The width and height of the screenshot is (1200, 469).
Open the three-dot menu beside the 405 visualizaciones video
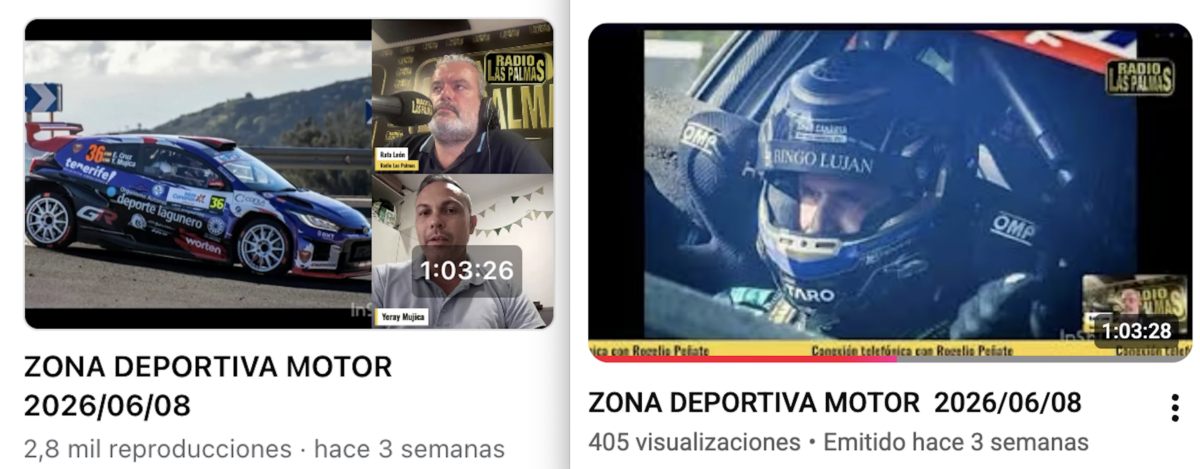coord(1174,408)
